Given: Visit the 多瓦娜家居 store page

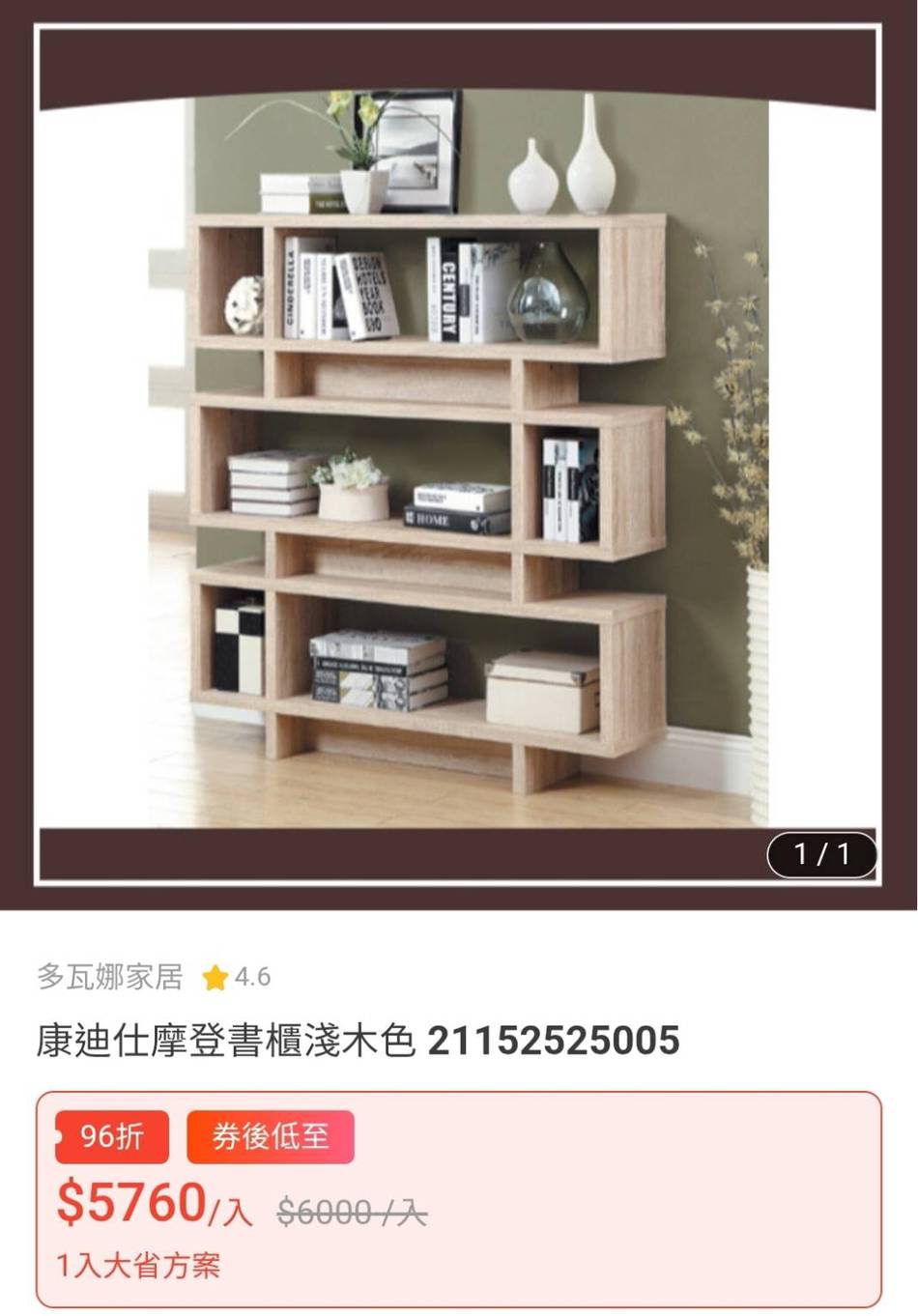Looking at the screenshot, I should 110,977.
